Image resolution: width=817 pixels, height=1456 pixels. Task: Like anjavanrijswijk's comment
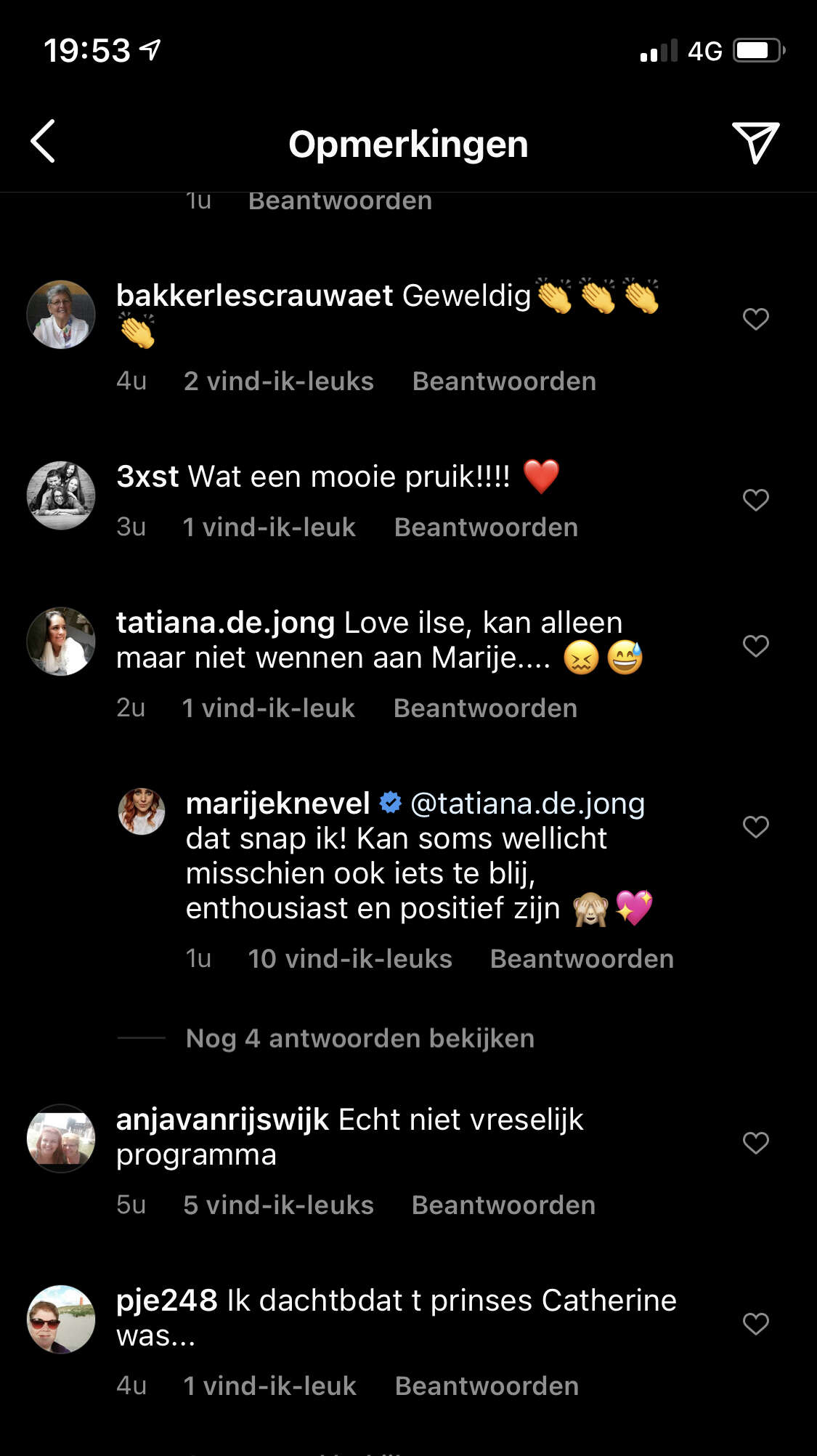tap(755, 1143)
